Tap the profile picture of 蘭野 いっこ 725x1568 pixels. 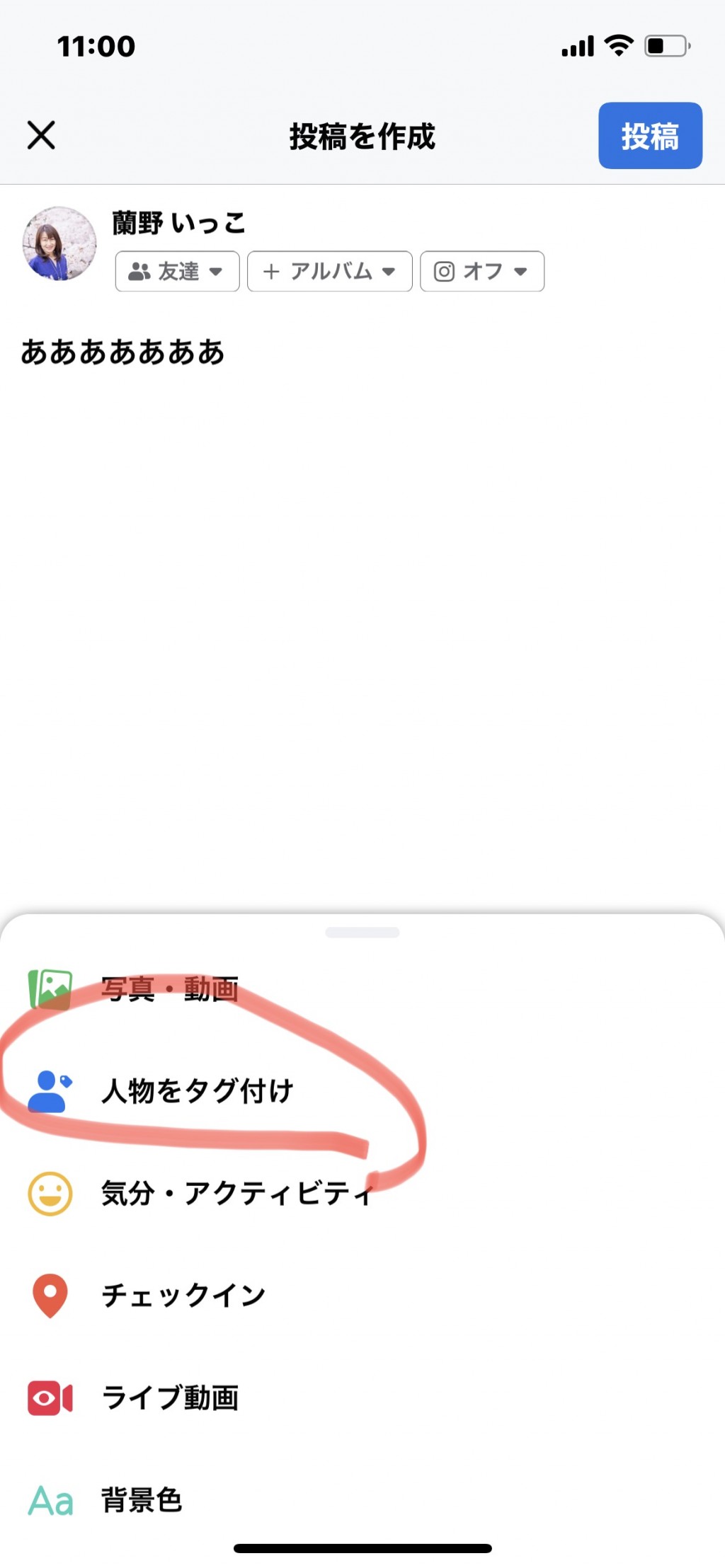point(59,243)
